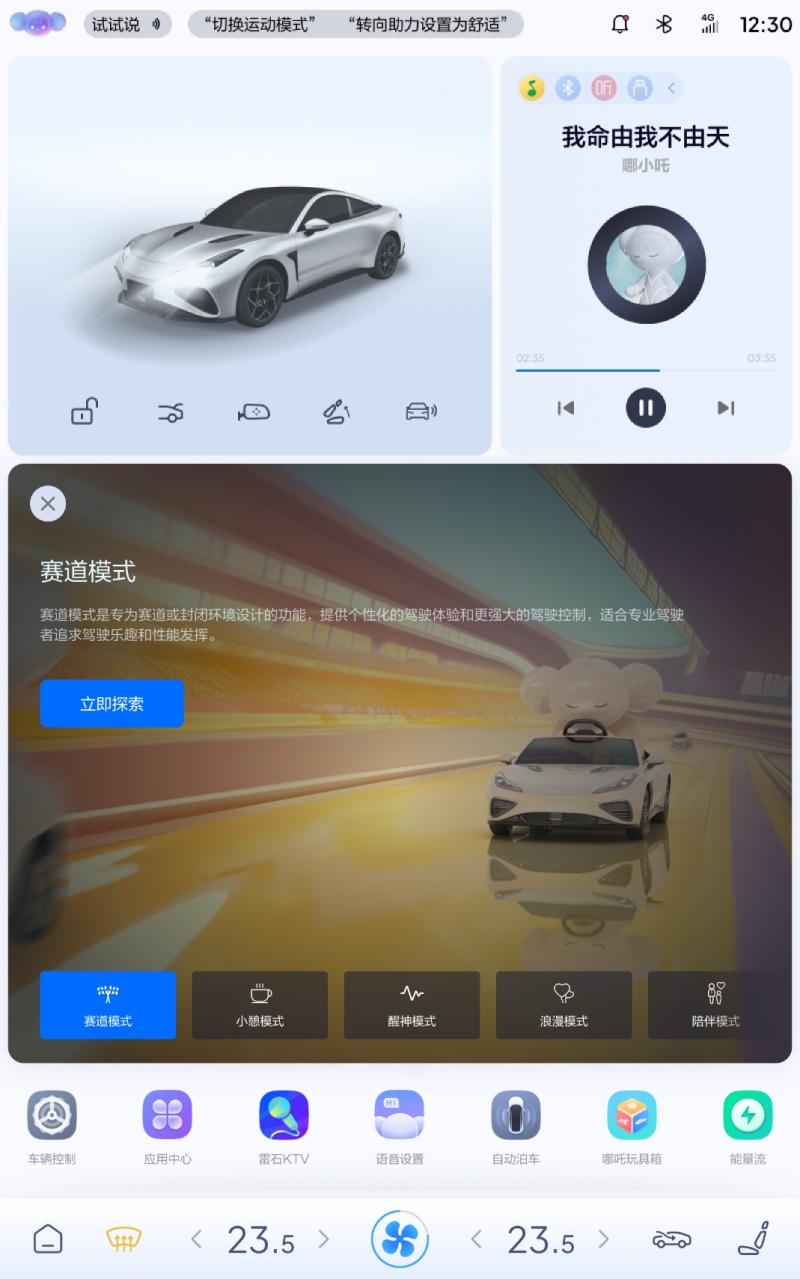800x1279 pixels.
Task: Pause the current song
Action: point(646,407)
